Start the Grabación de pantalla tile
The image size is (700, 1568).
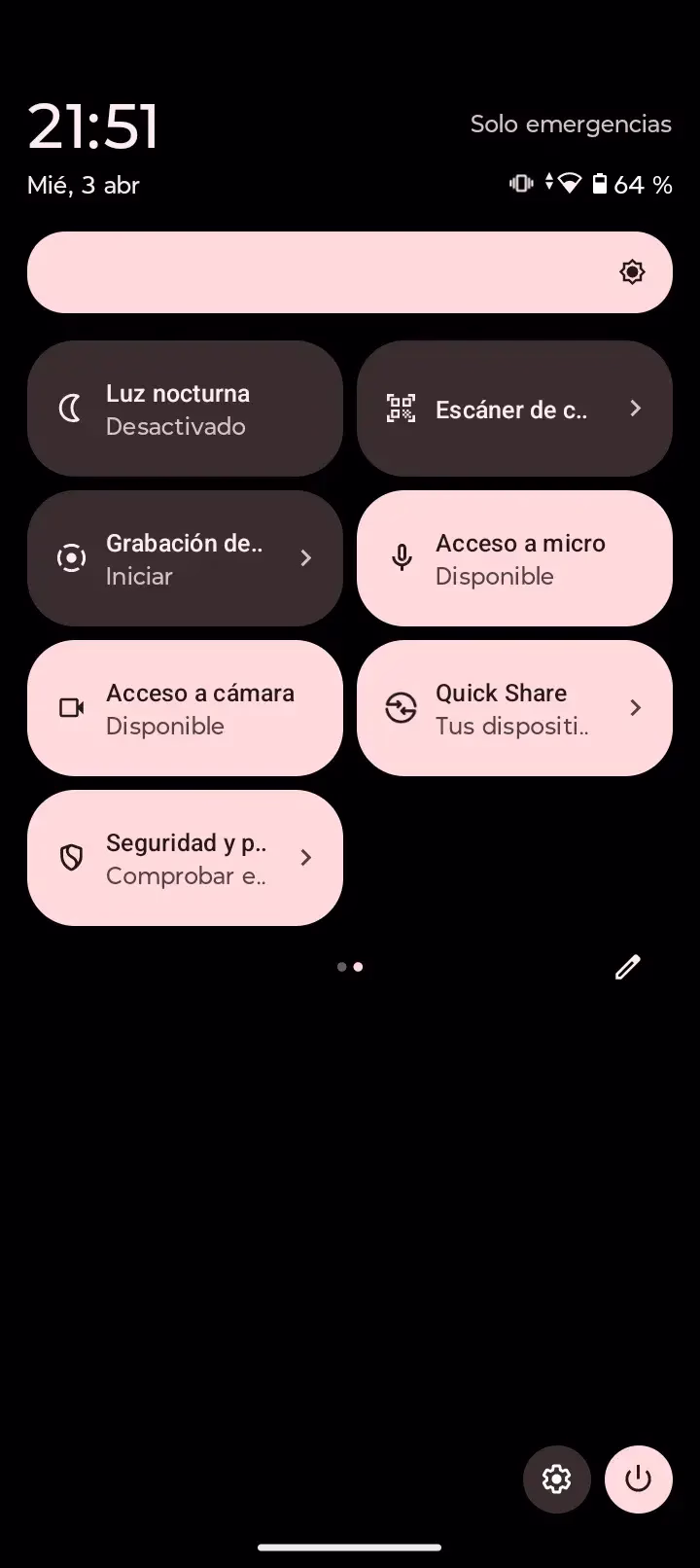coord(185,558)
